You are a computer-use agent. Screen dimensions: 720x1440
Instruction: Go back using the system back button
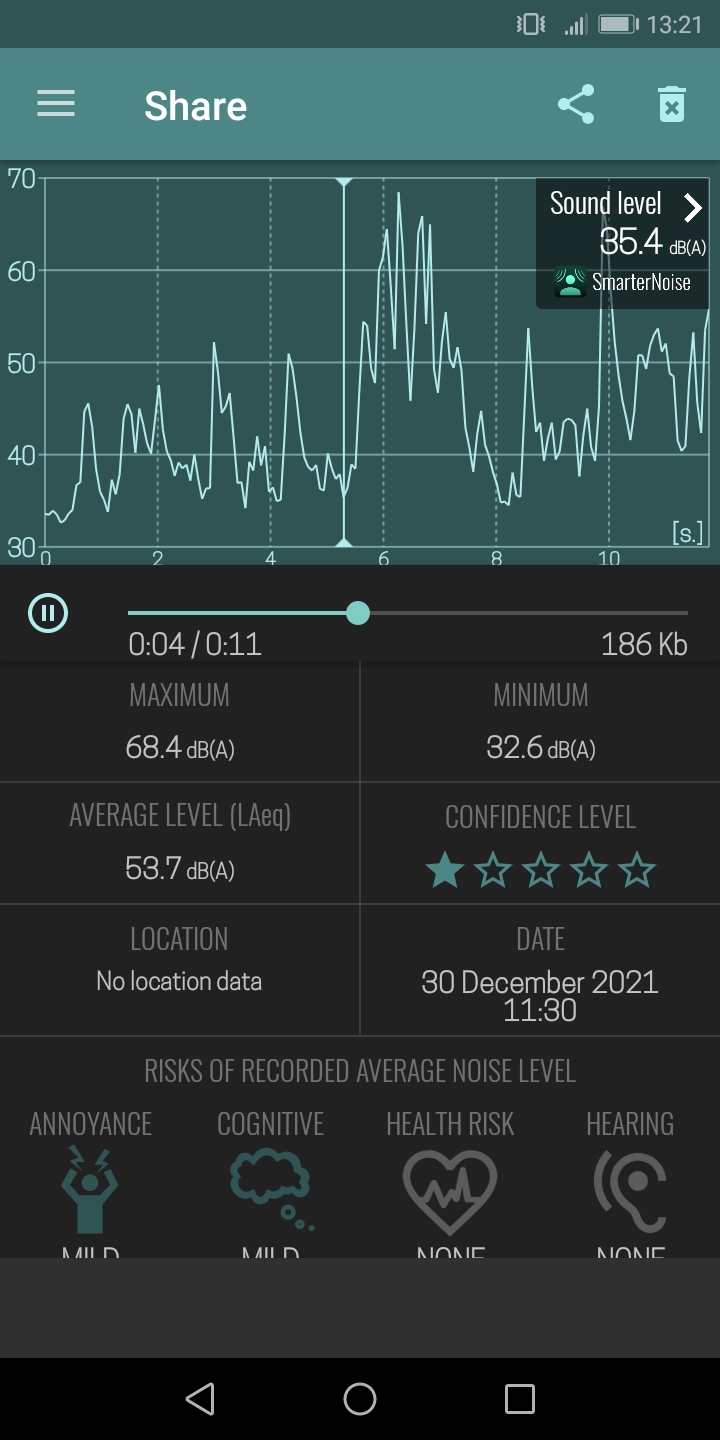tap(200, 1398)
